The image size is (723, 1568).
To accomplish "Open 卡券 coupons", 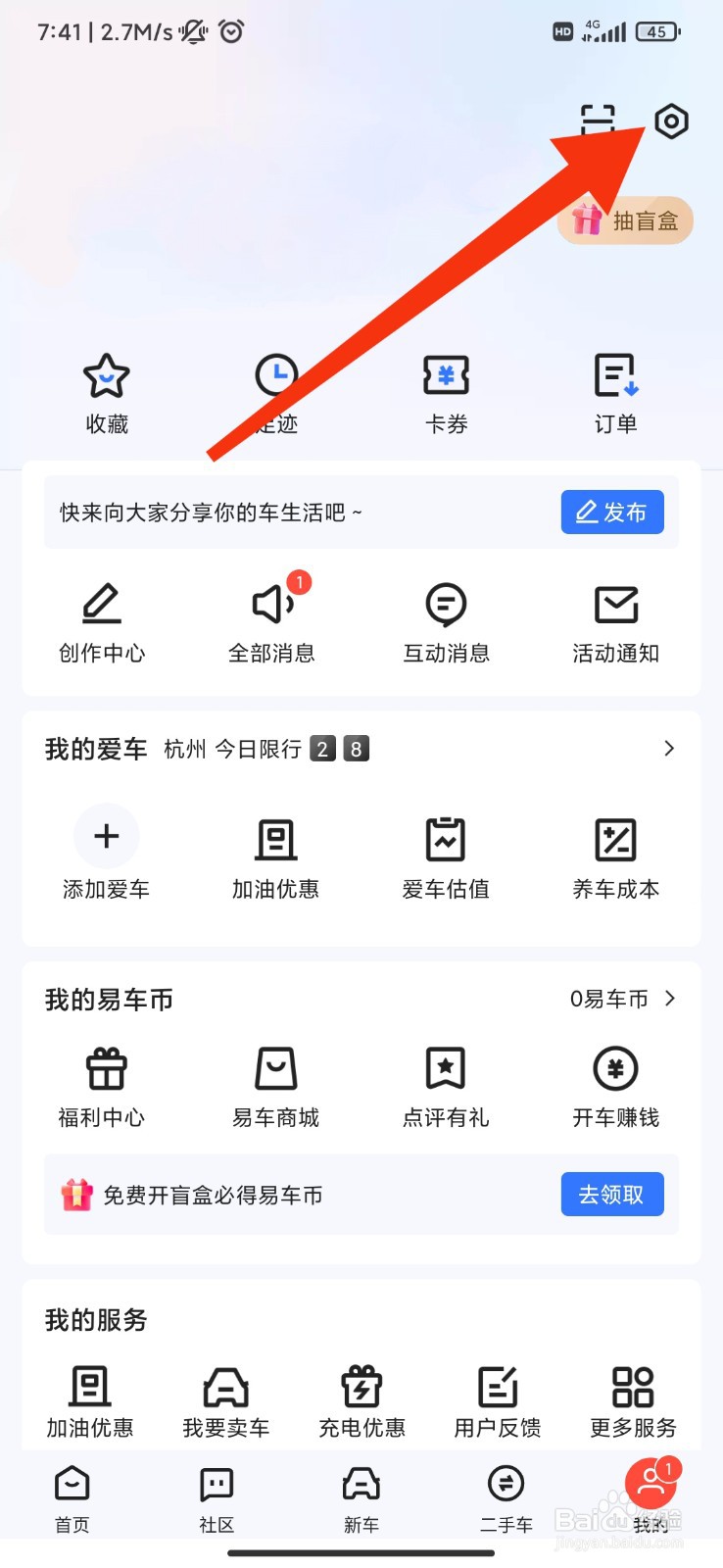I will coord(446,394).
